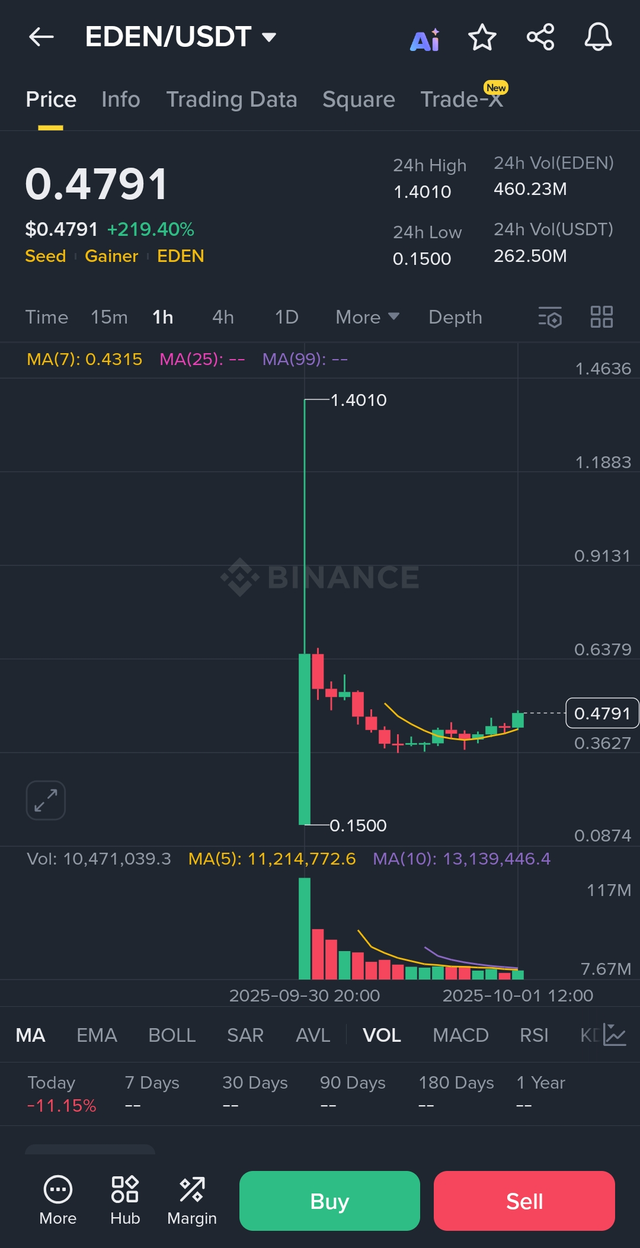Viewport: 640px width, 1248px height.
Task: Open the Trade-X tab
Action: click(462, 100)
